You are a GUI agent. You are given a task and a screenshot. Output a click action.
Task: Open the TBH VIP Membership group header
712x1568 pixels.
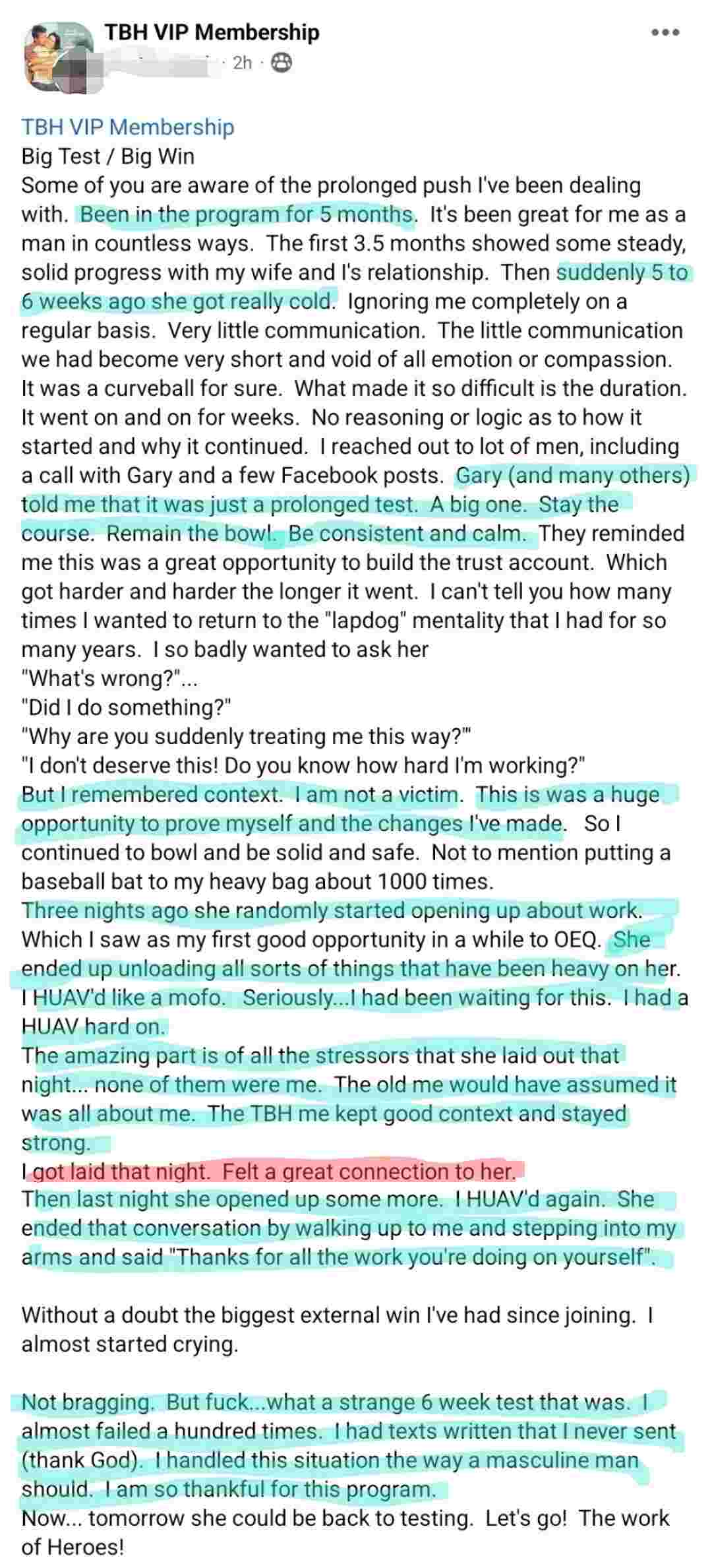pos(212,32)
